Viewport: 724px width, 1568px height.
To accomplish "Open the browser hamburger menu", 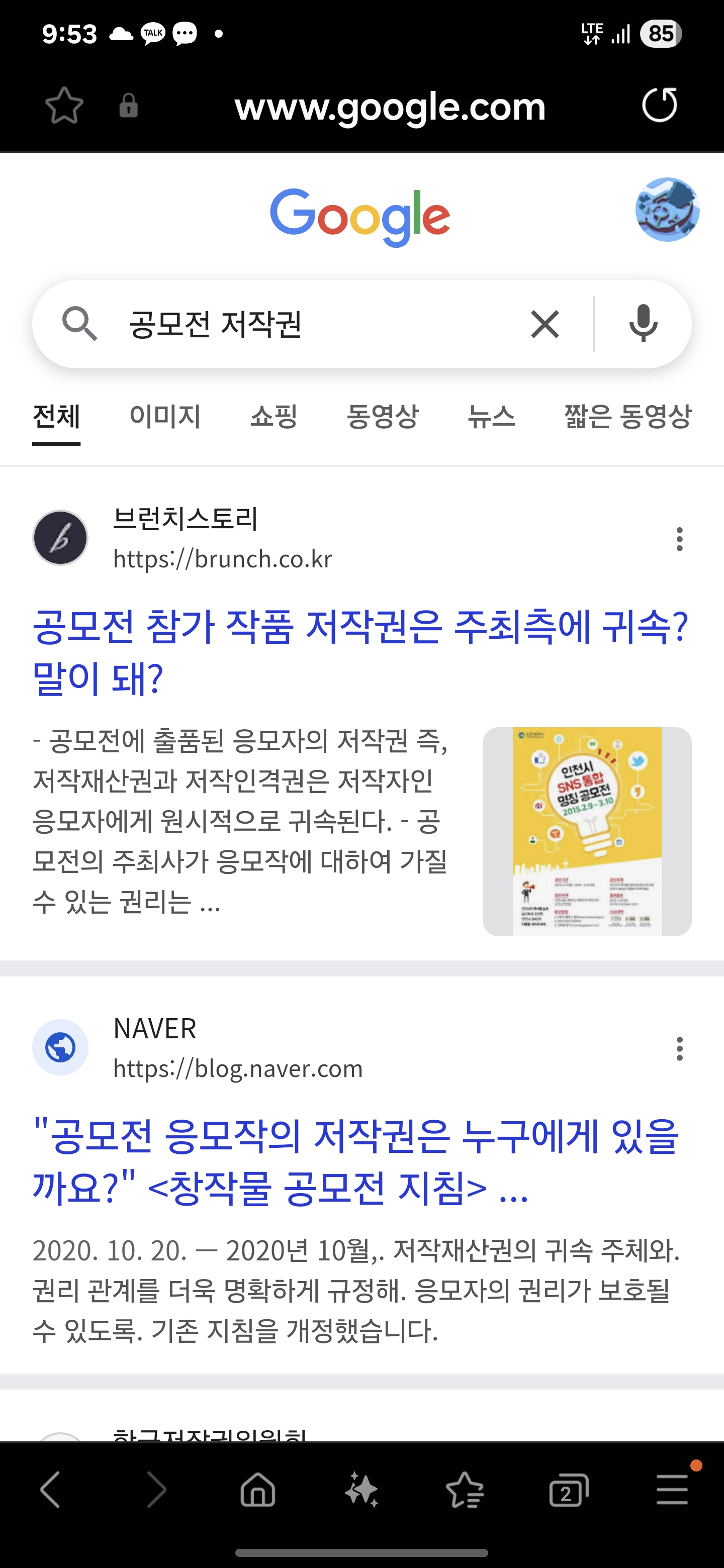I will (x=672, y=1490).
